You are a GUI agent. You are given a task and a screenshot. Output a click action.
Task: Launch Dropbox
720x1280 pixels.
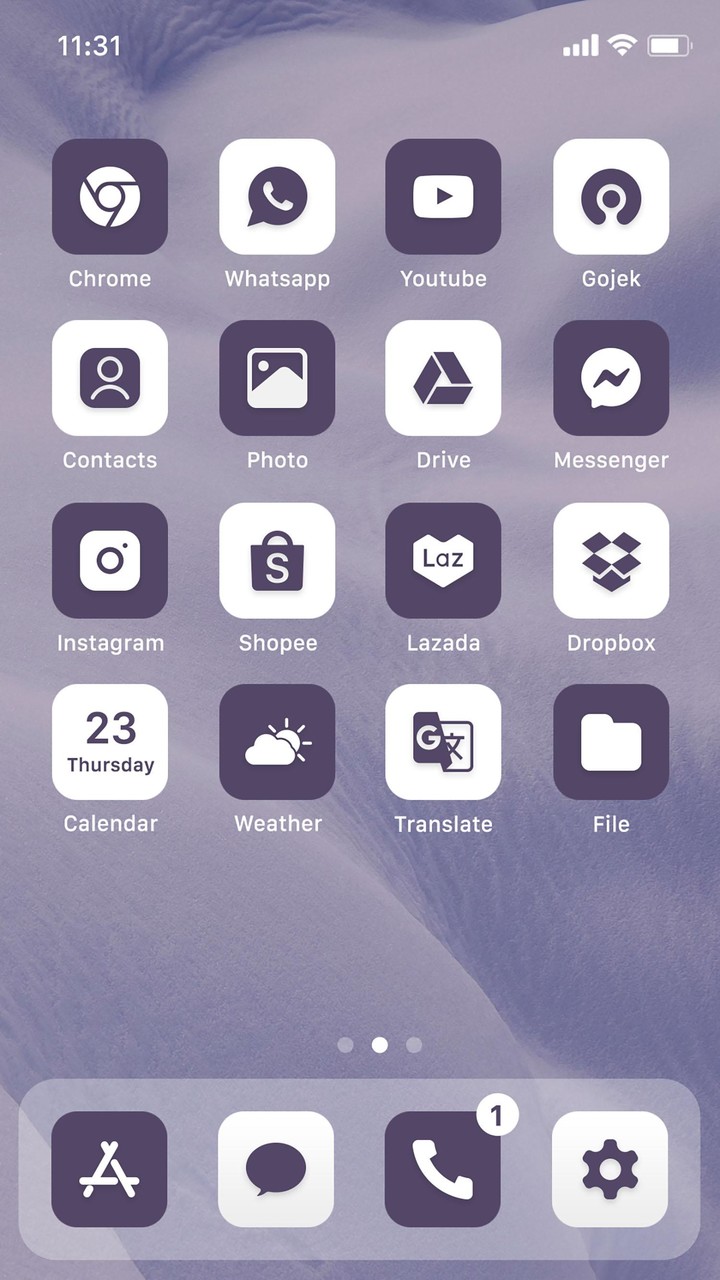(611, 560)
